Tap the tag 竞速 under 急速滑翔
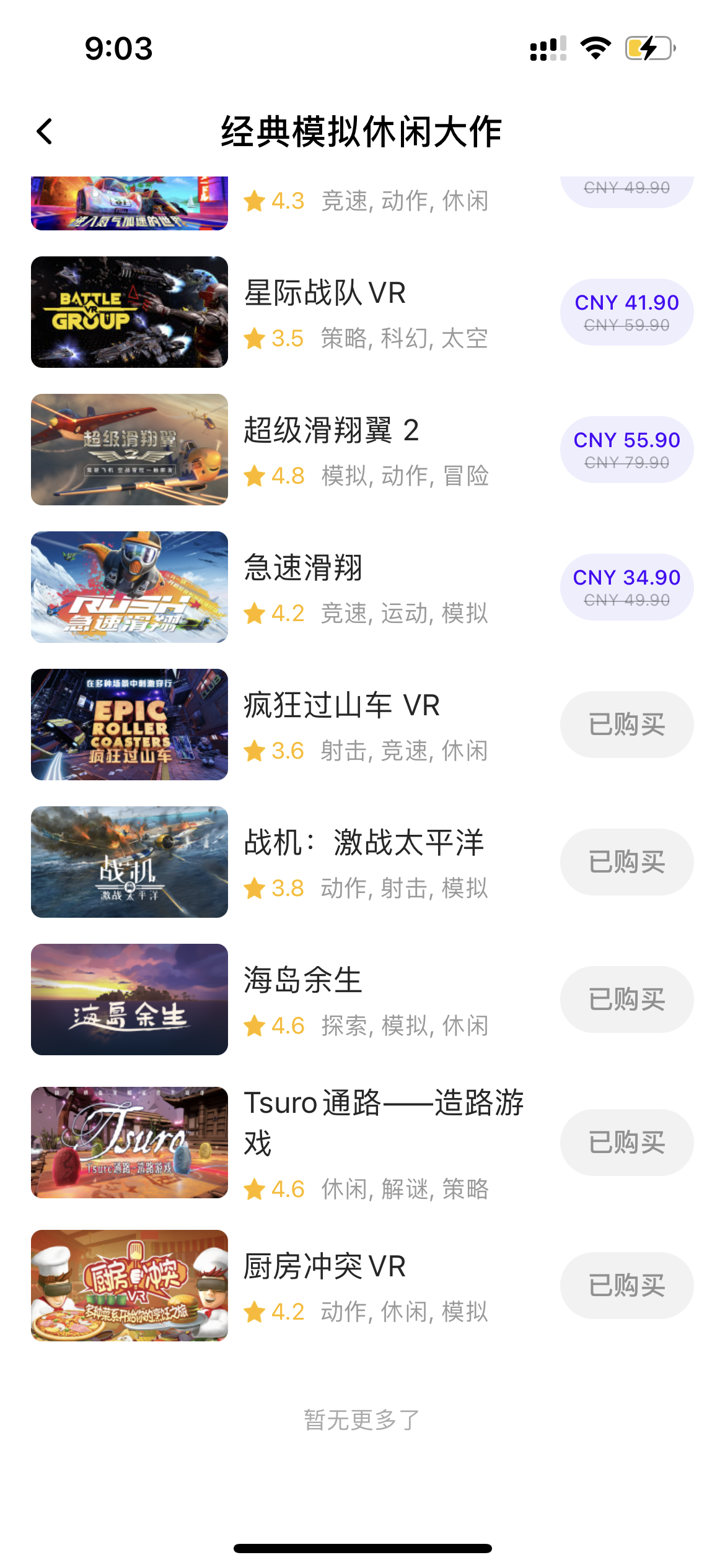Screen dimensions: 725x1568 [x=345, y=614]
